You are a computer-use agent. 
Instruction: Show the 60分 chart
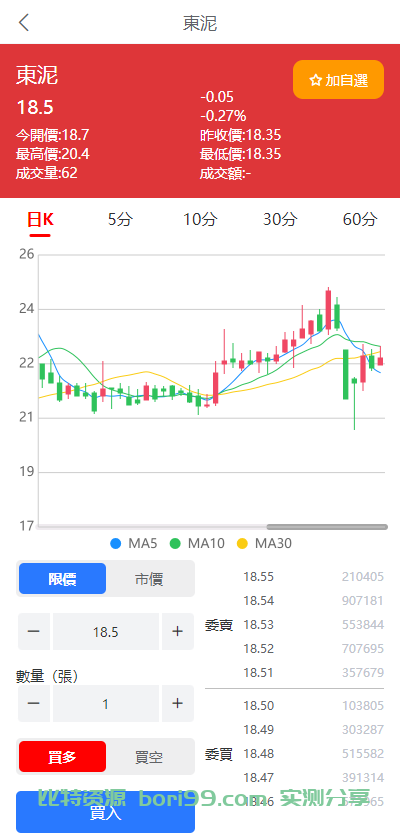click(x=360, y=219)
